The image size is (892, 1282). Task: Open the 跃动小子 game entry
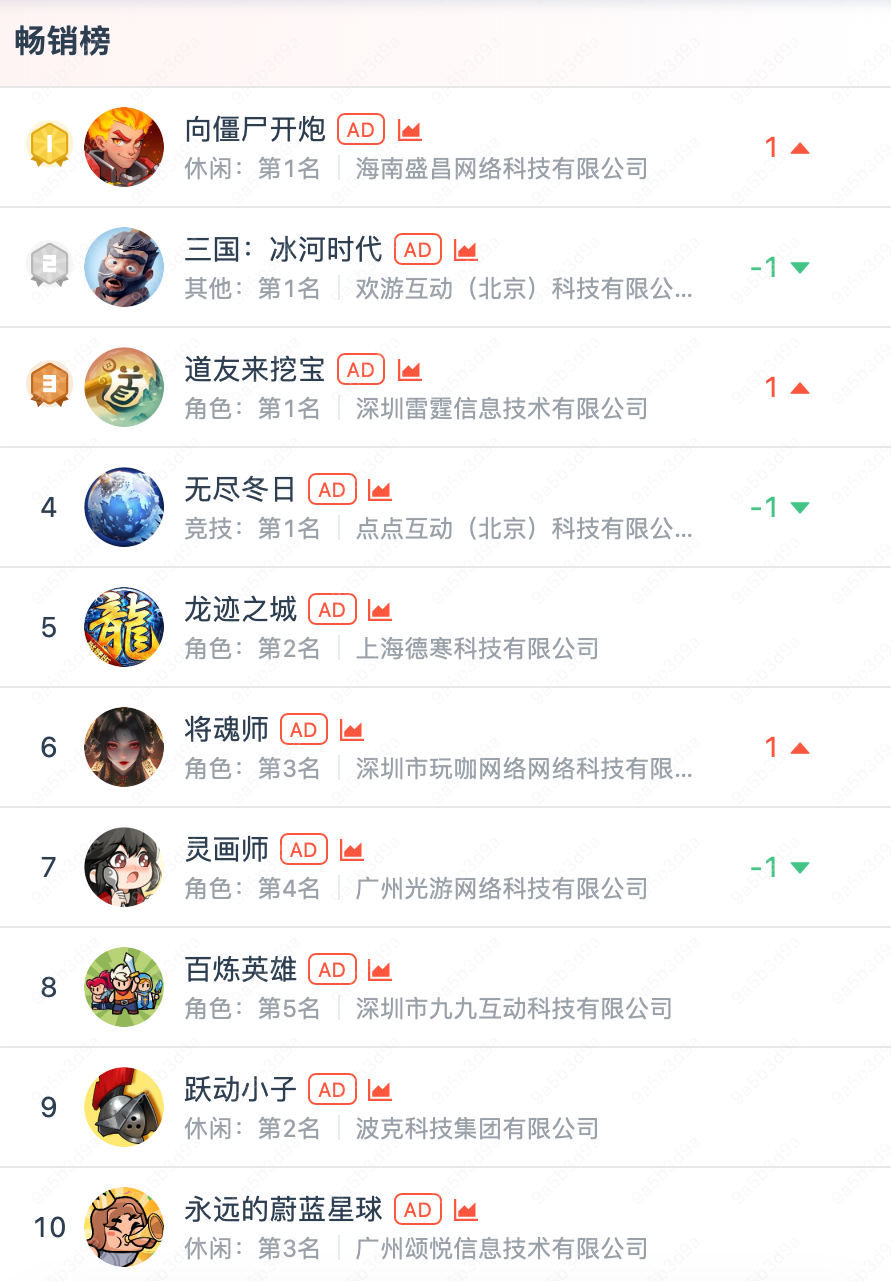tap(446, 1108)
